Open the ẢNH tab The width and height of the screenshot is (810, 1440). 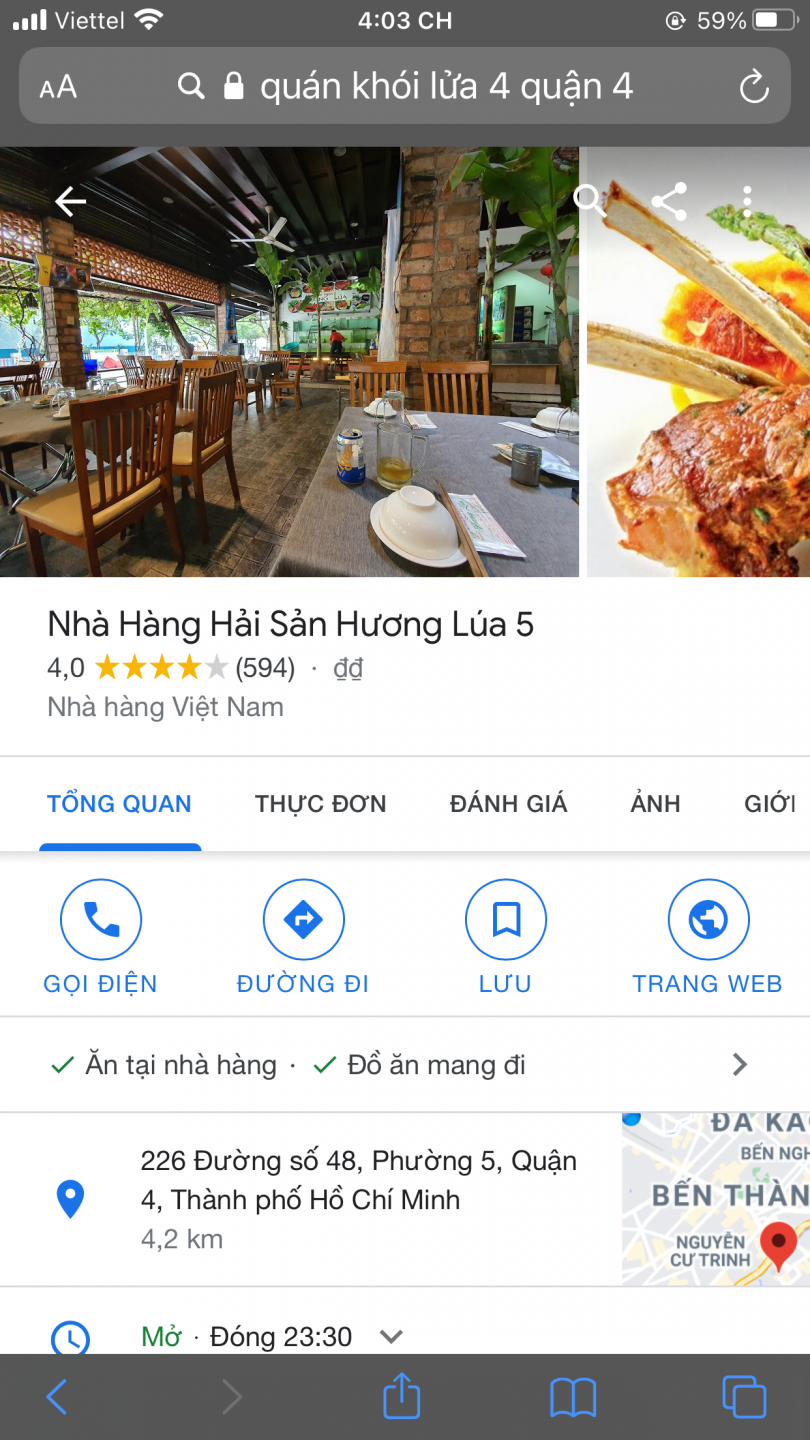[655, 804]
